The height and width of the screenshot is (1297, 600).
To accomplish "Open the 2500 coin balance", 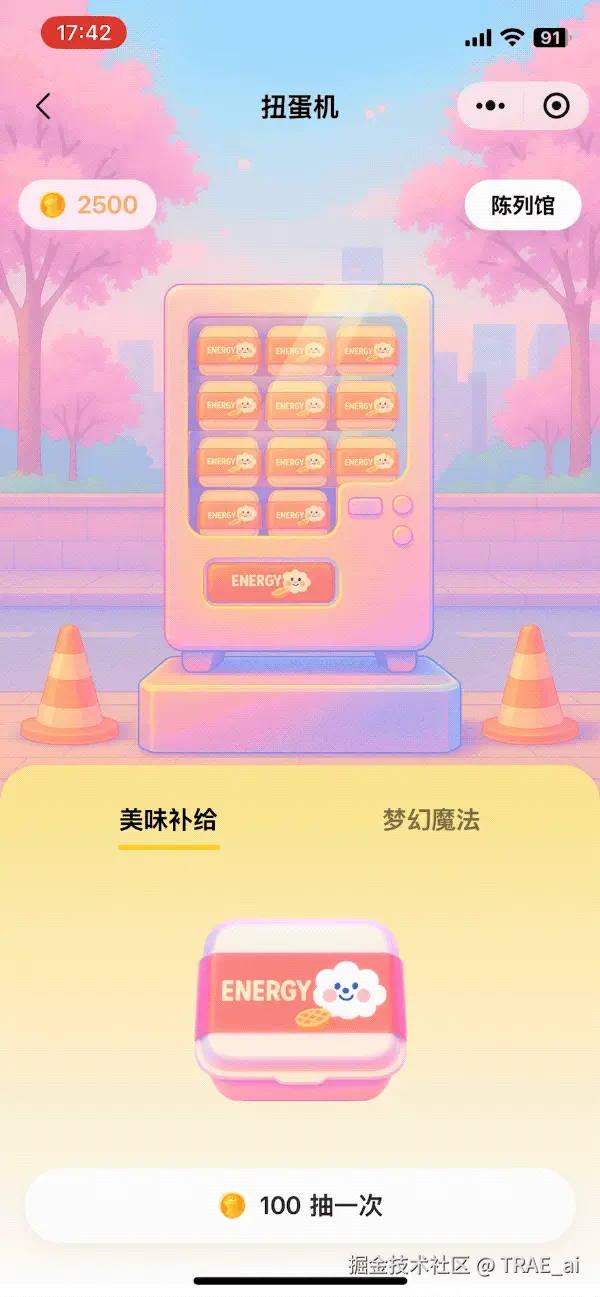I will (x=89, y=205).
